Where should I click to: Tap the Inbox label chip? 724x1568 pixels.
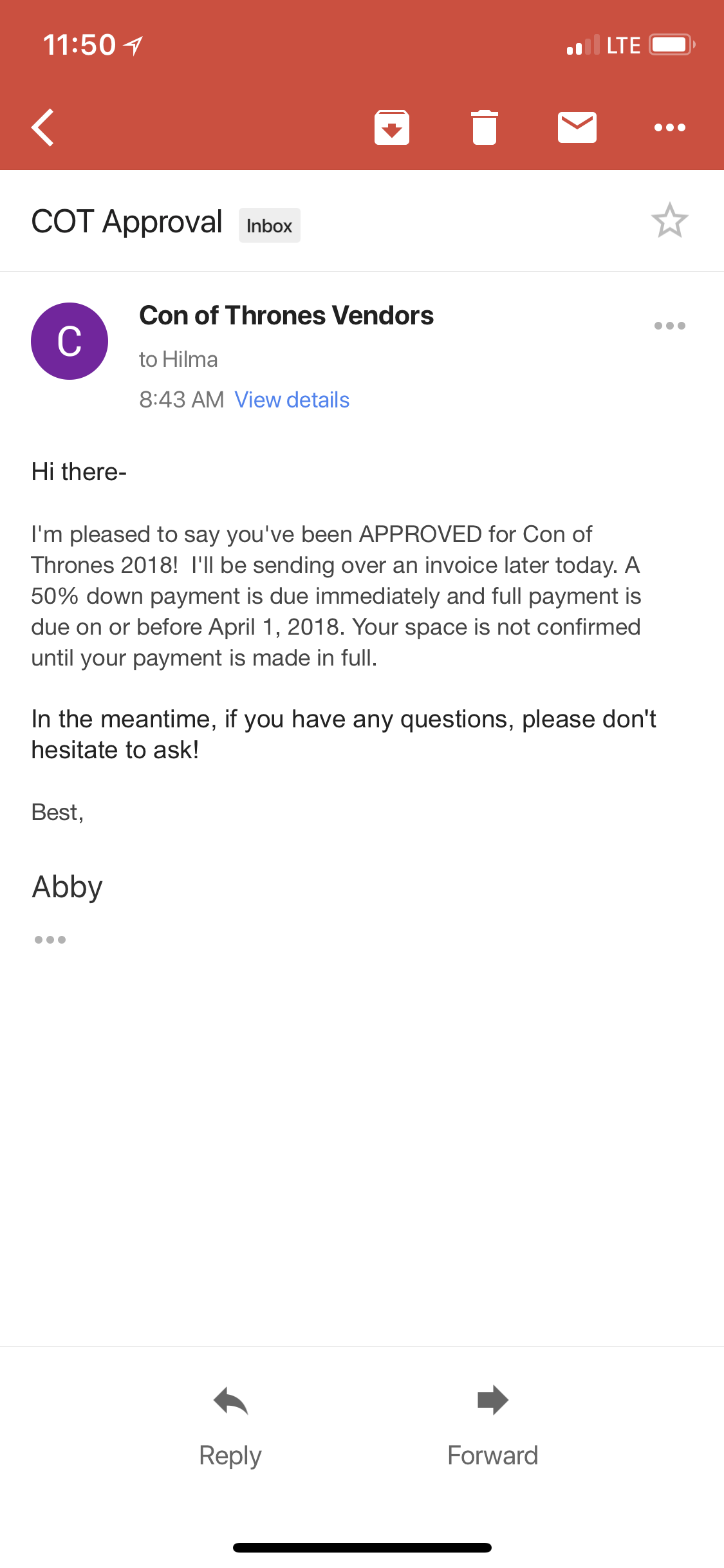coord(269,226)
